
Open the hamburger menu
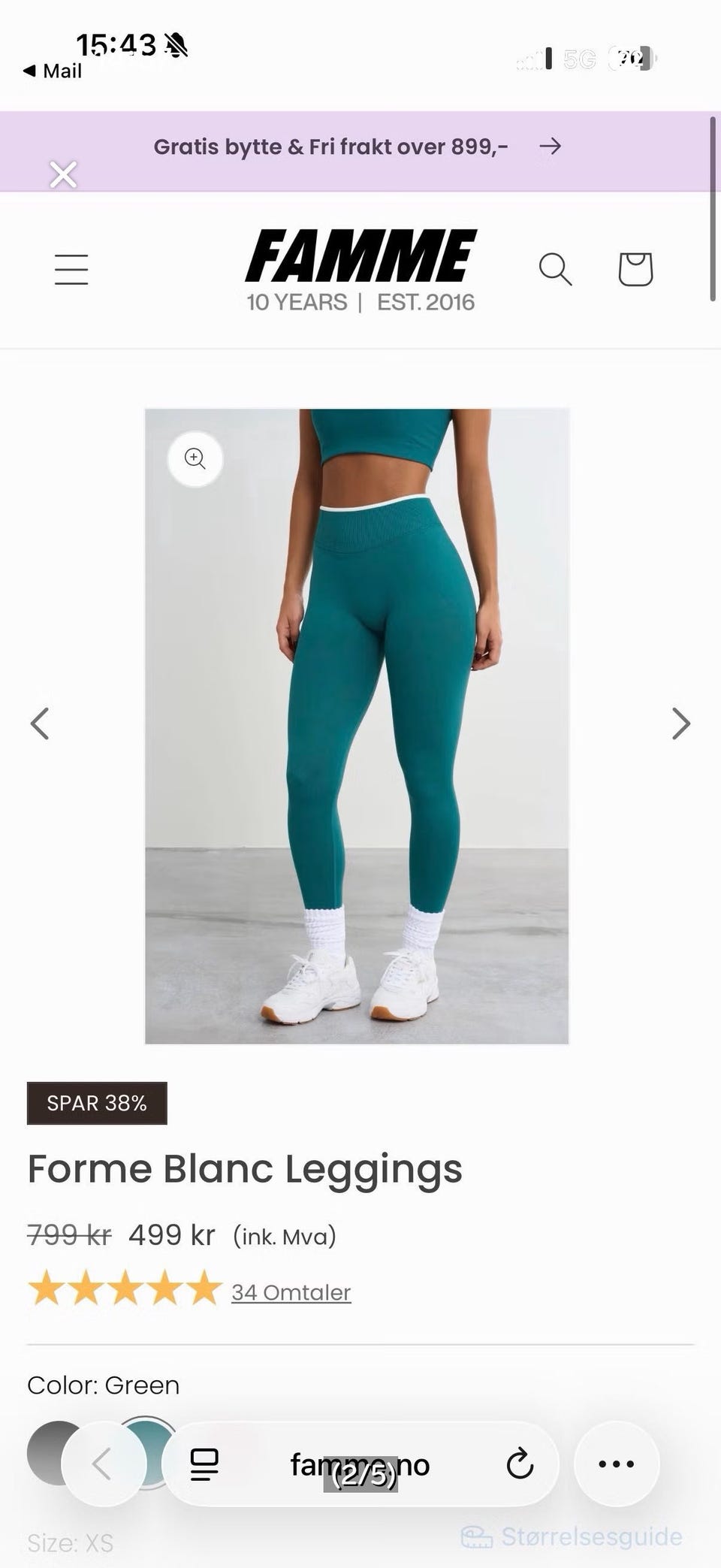[x=71, y=269]
